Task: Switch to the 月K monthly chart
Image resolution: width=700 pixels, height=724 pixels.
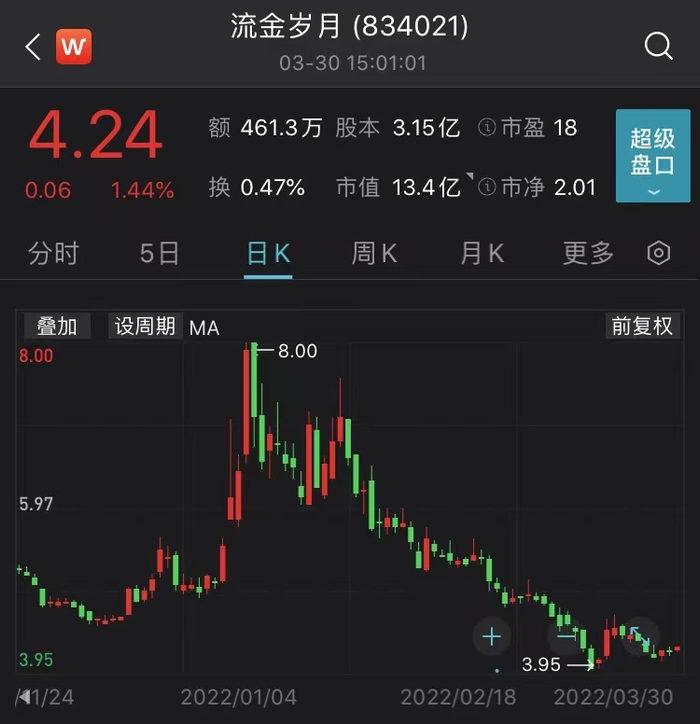Action: [x=481, y=254]
